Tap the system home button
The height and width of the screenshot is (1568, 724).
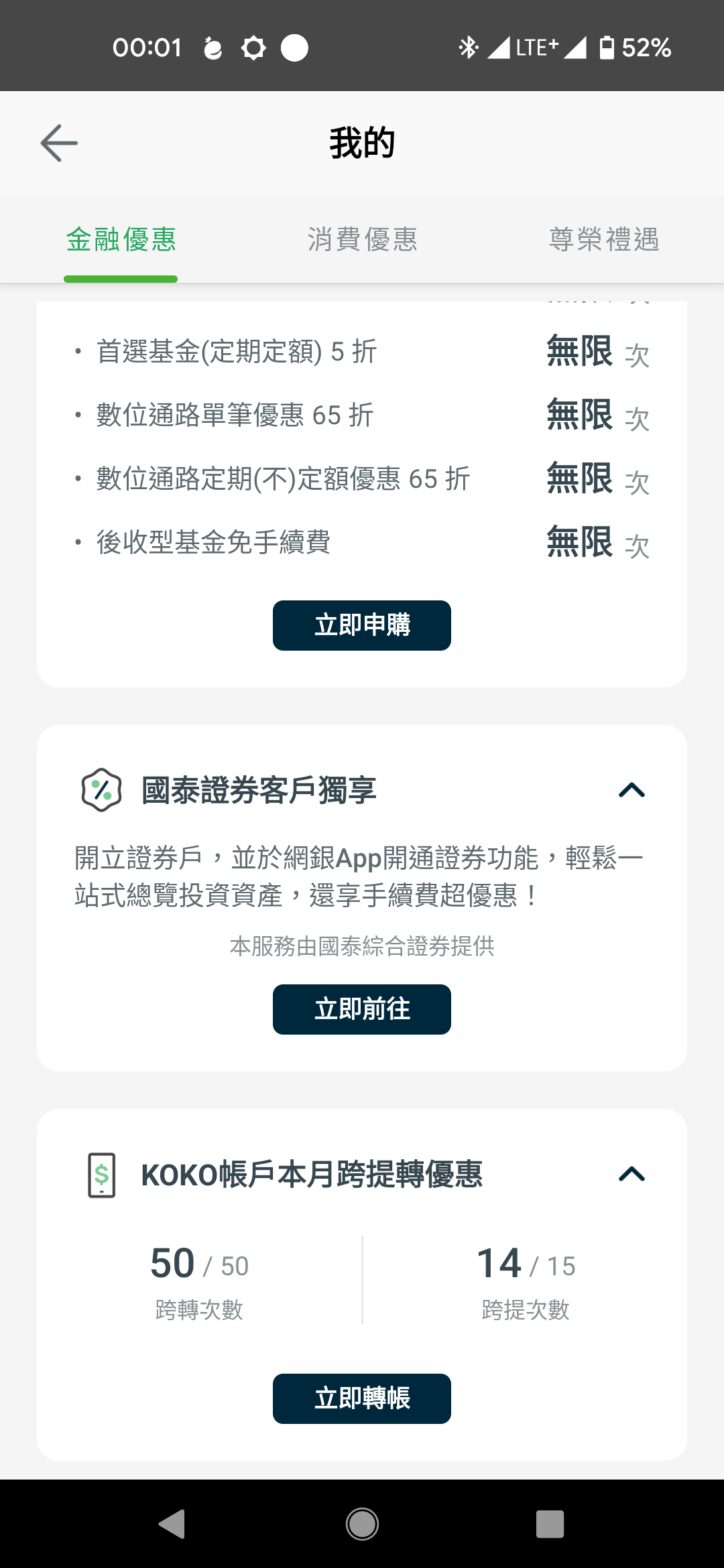(362, 1524)
